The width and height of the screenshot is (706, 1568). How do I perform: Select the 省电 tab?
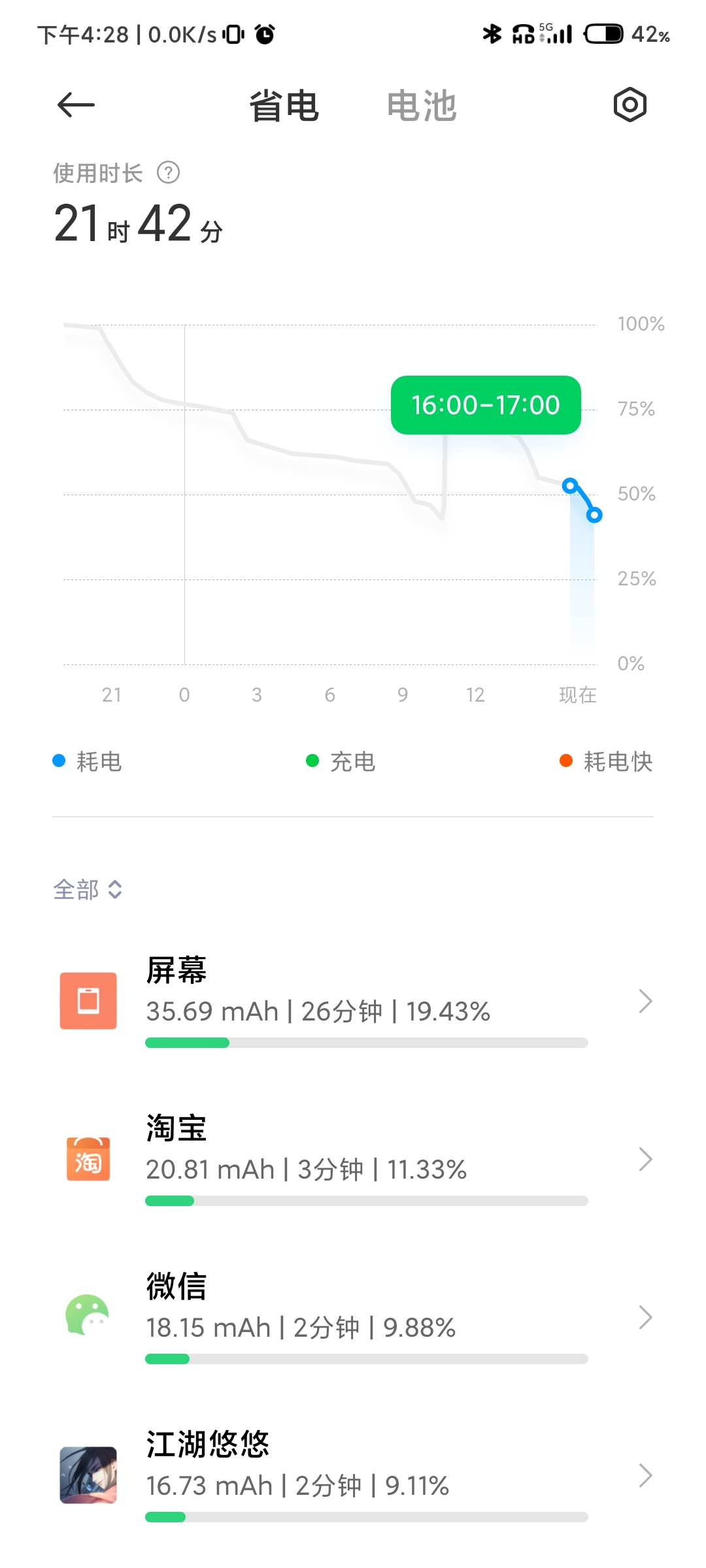(284, 106)
